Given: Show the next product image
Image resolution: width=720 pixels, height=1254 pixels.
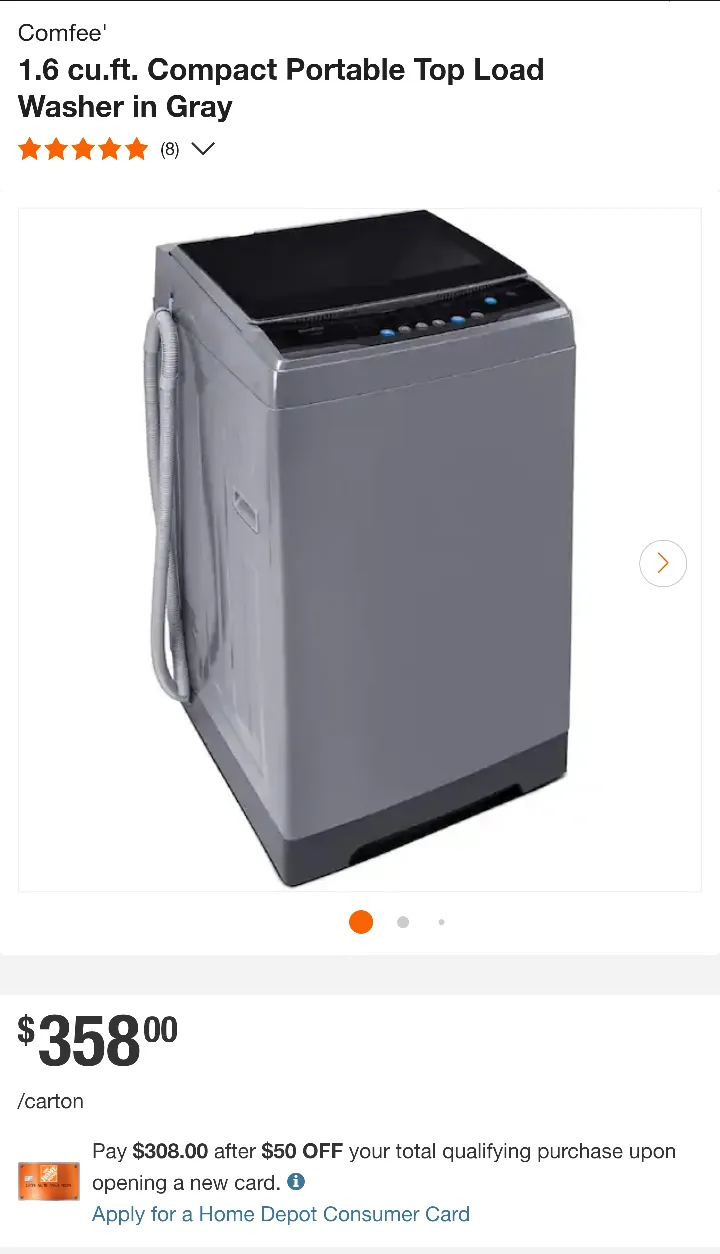Looking at the screenshot, I should click(662, 563).
